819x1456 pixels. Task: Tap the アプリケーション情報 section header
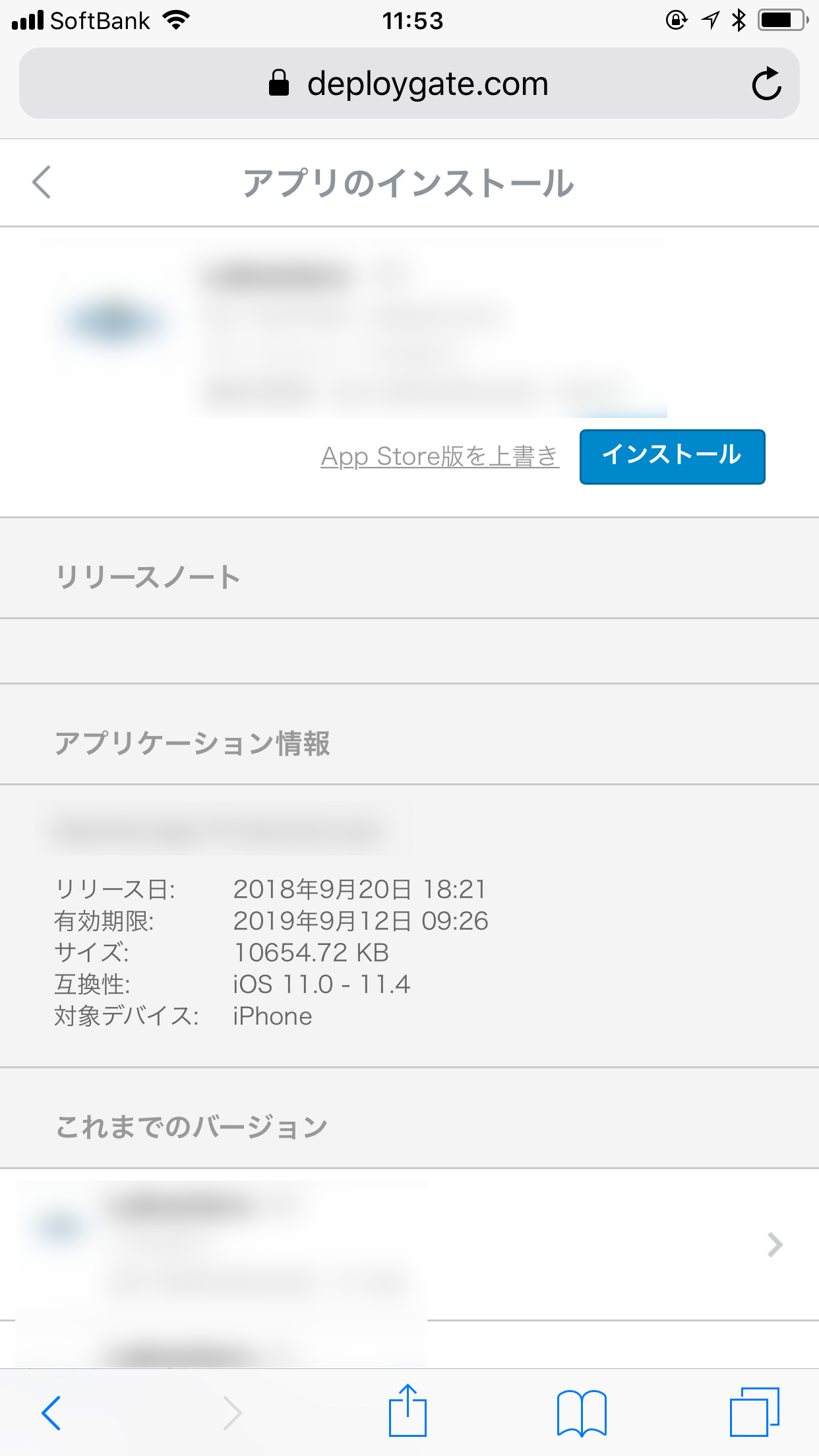[195, 744]
